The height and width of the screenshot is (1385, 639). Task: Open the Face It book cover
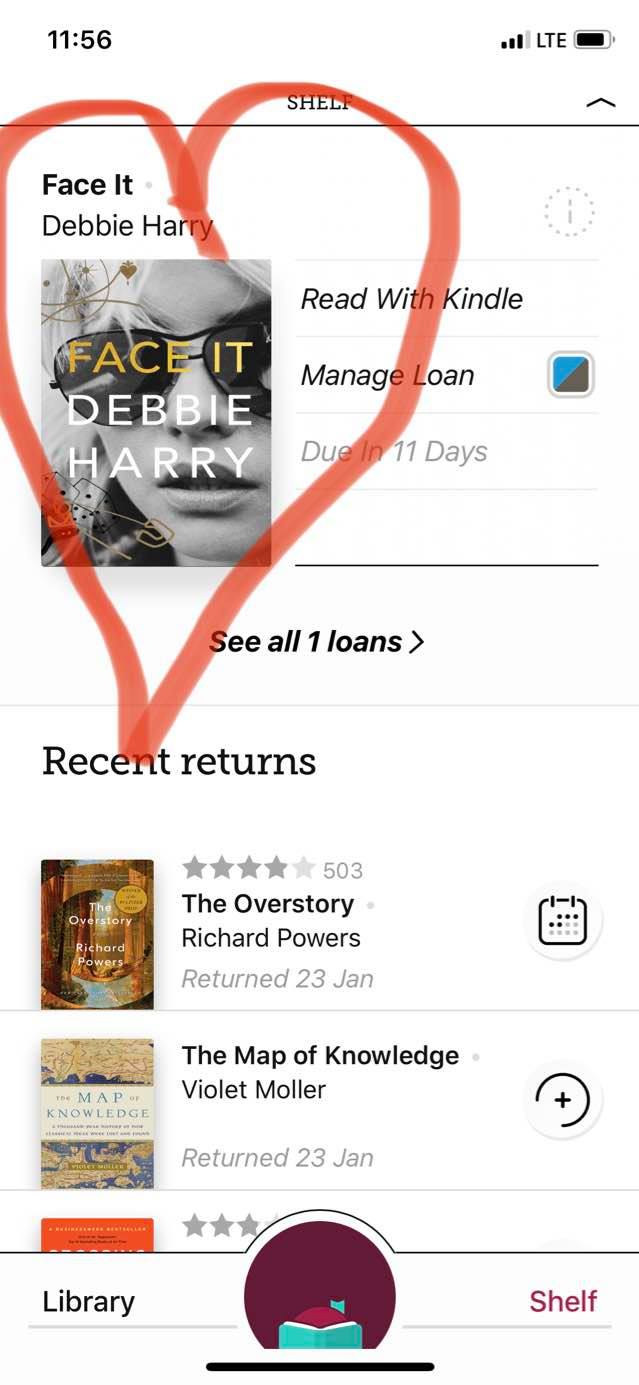[x=156, y=413]
